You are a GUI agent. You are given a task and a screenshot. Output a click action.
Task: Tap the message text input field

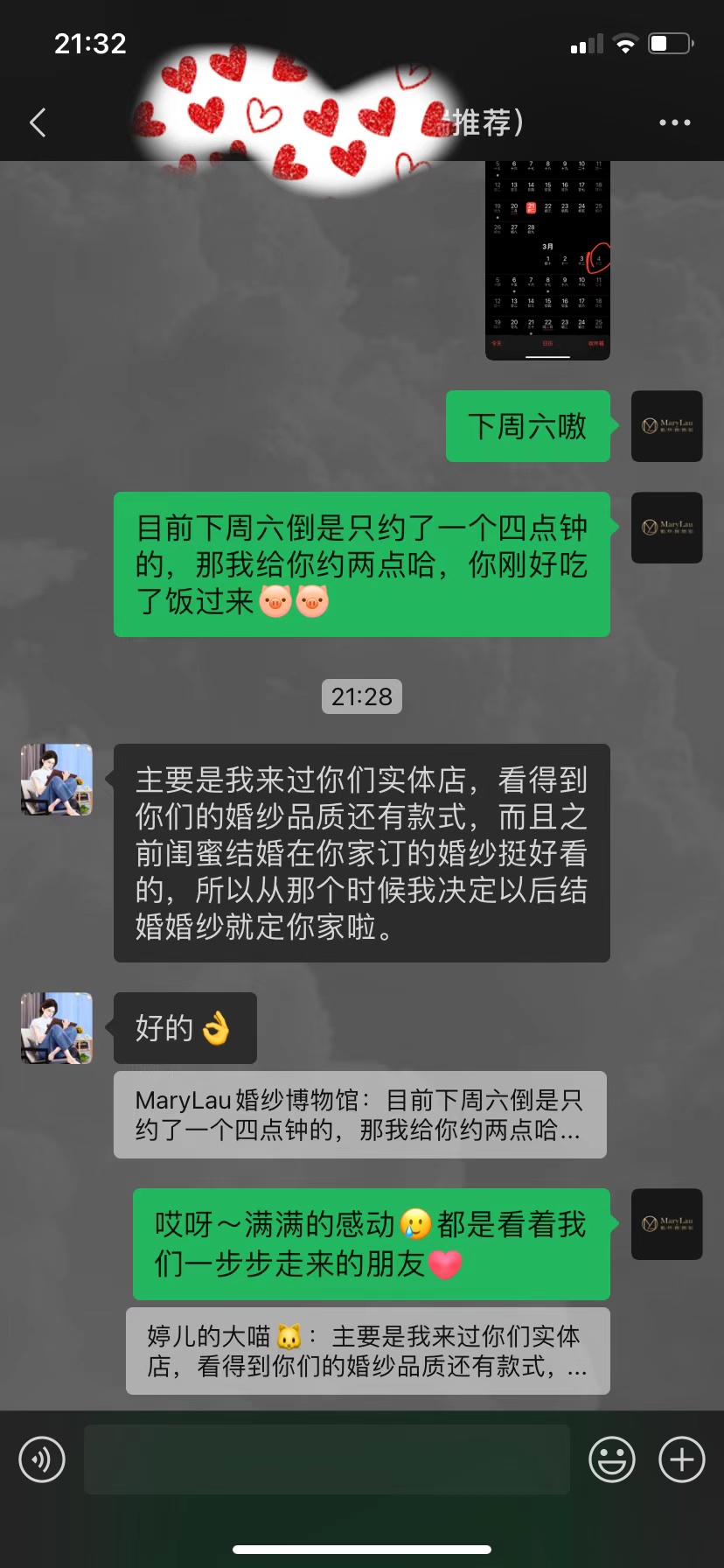(x=327, y=1459)
